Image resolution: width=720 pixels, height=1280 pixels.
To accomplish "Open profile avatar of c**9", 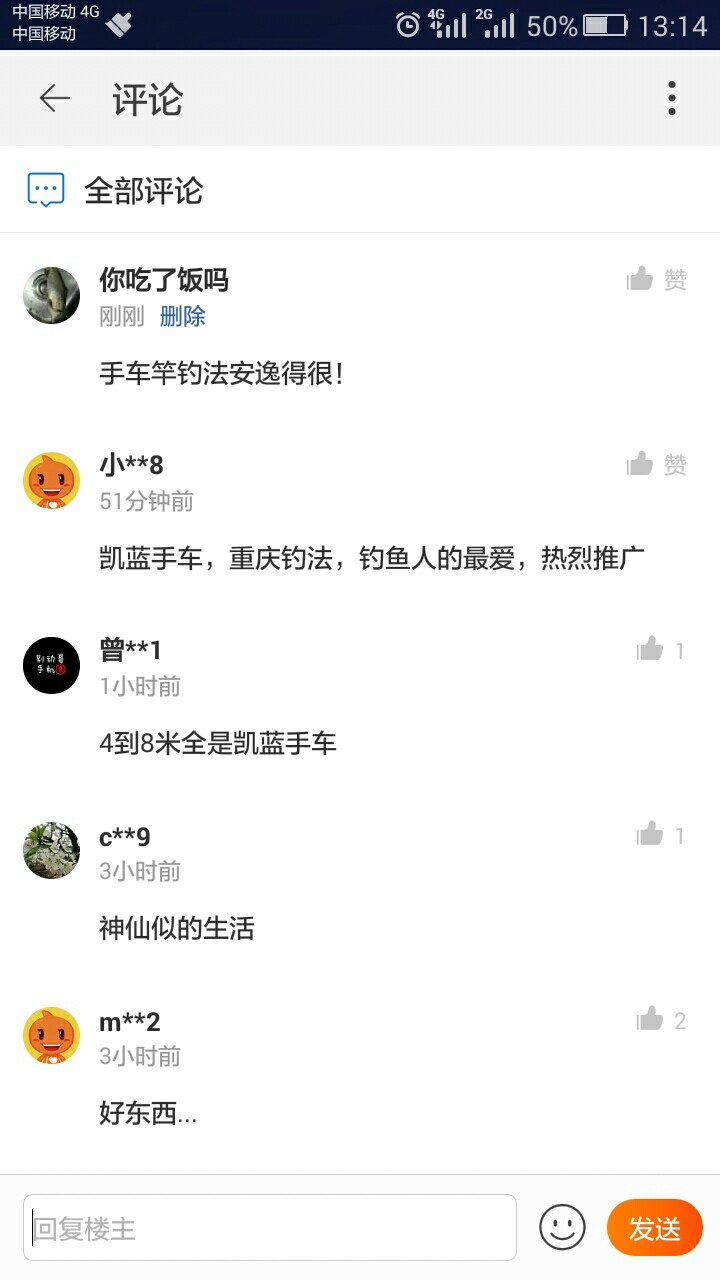I will [51, 850].
